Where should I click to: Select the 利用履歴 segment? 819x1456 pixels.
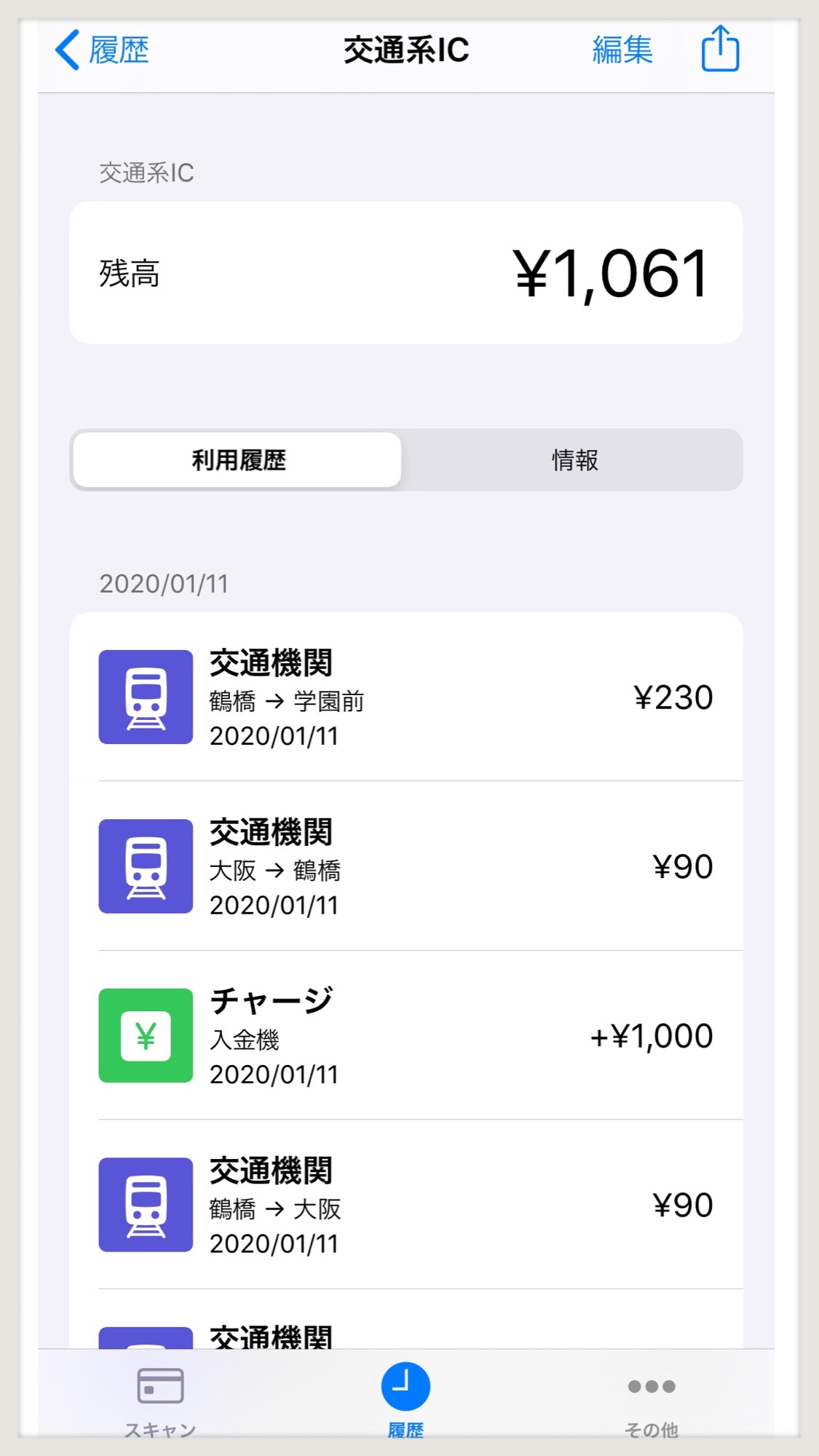click(238, 460)
